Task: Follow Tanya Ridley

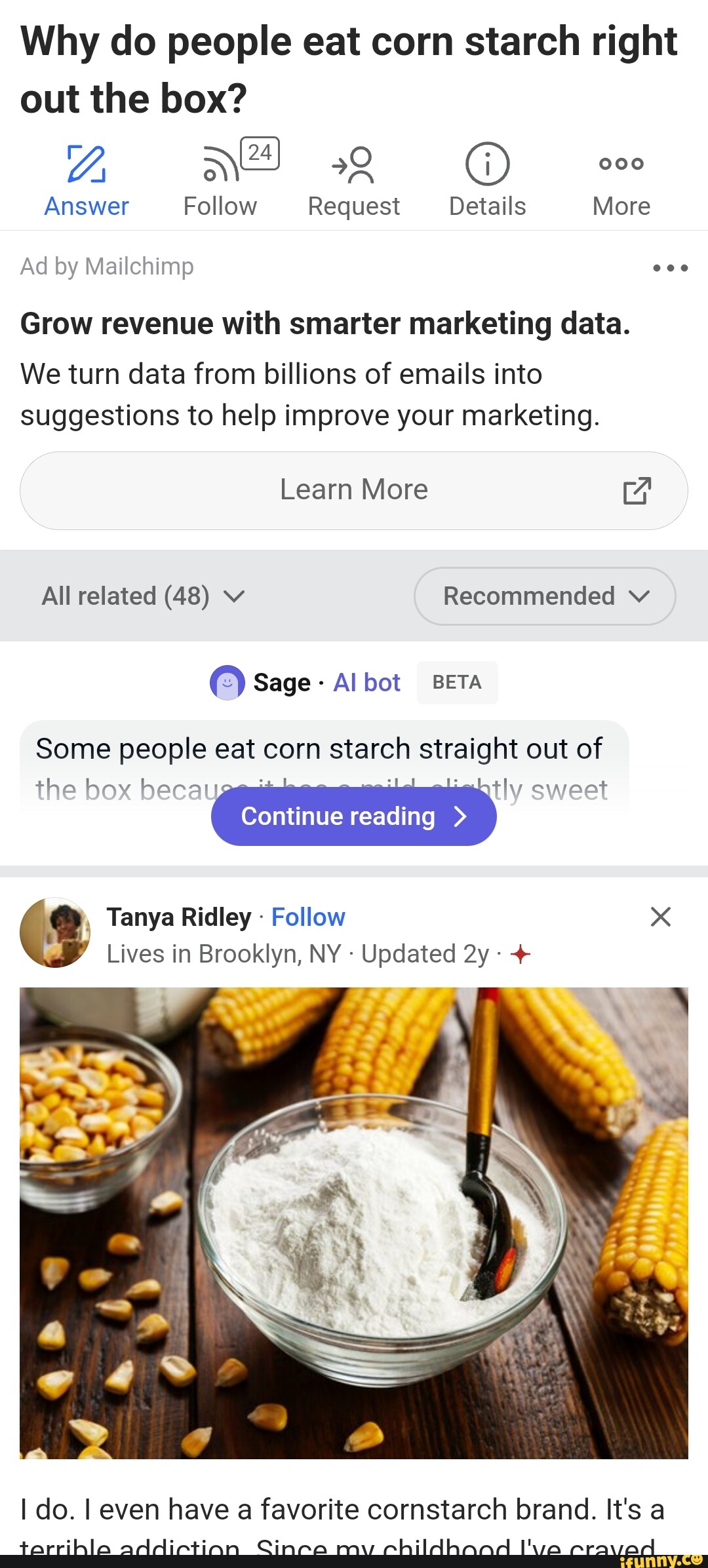Action: (308, 917)
